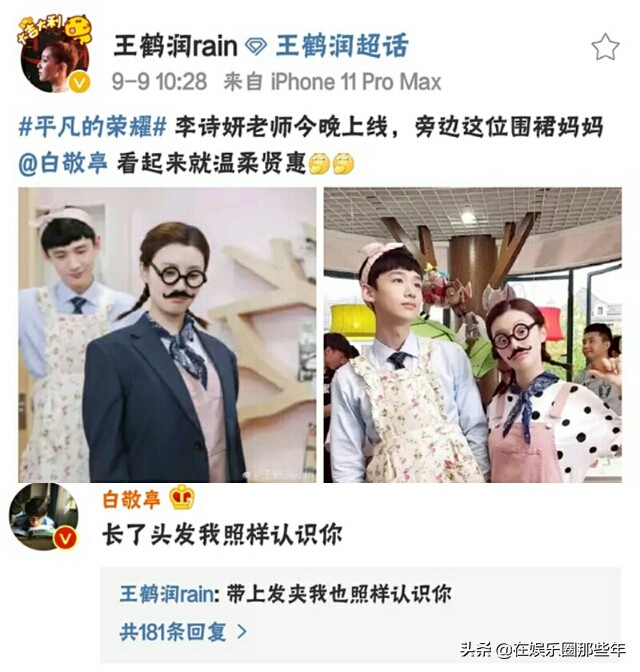View the second photo with the polka-dot blouse
This screenshot has height=672, width=640.
click(471, 335)
